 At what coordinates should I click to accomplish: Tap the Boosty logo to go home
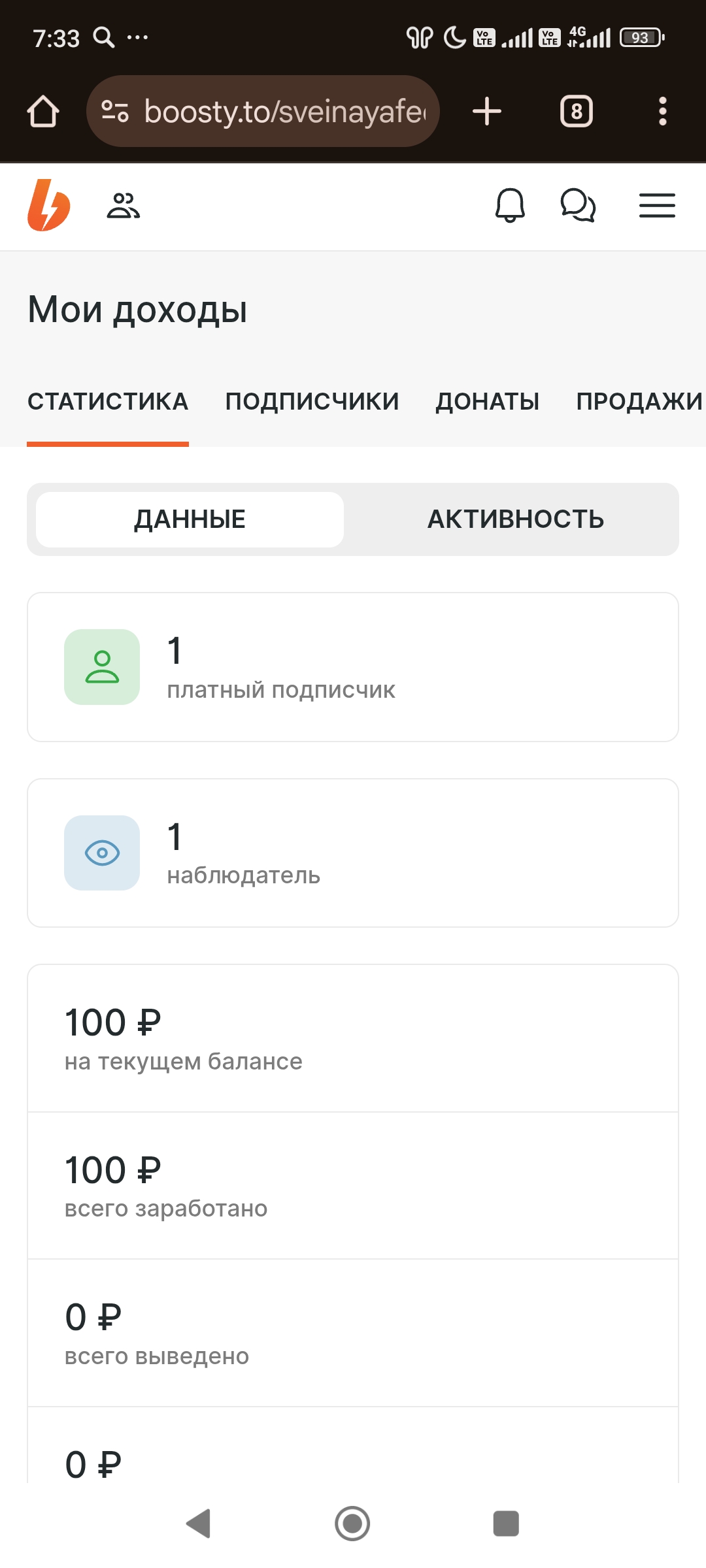(48, 205)
